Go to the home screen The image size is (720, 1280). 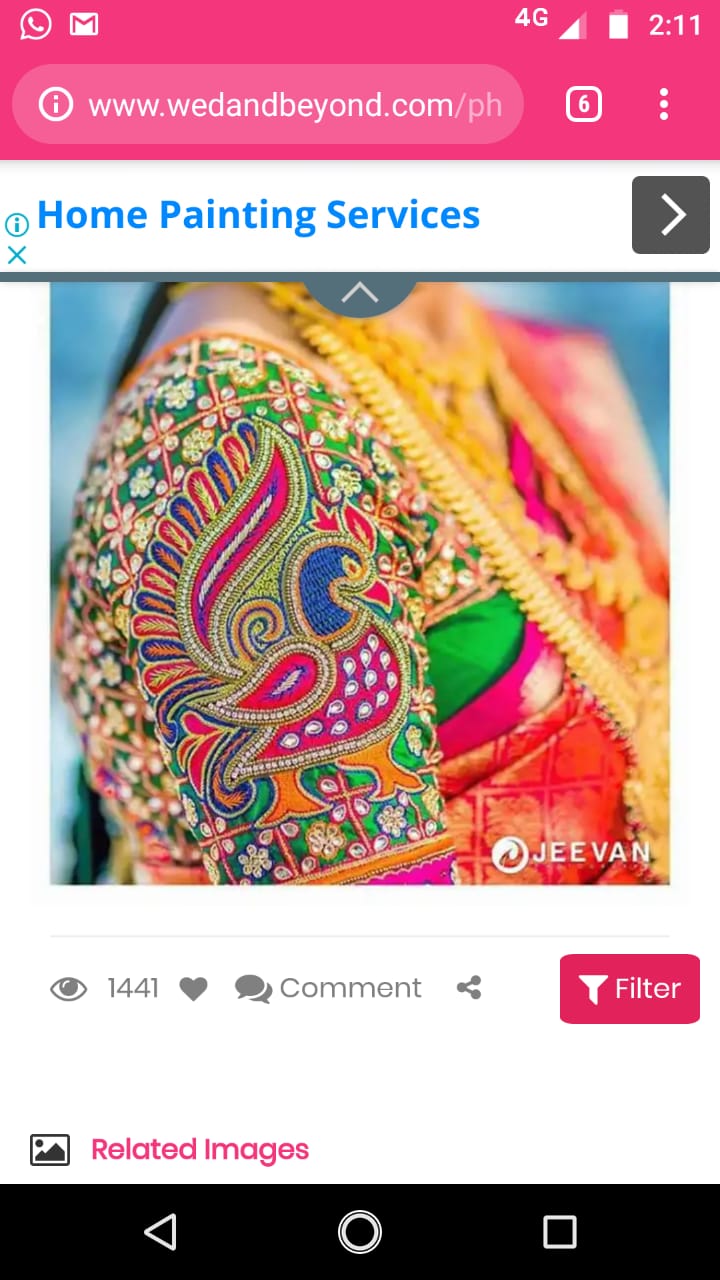pos(360,1231)
